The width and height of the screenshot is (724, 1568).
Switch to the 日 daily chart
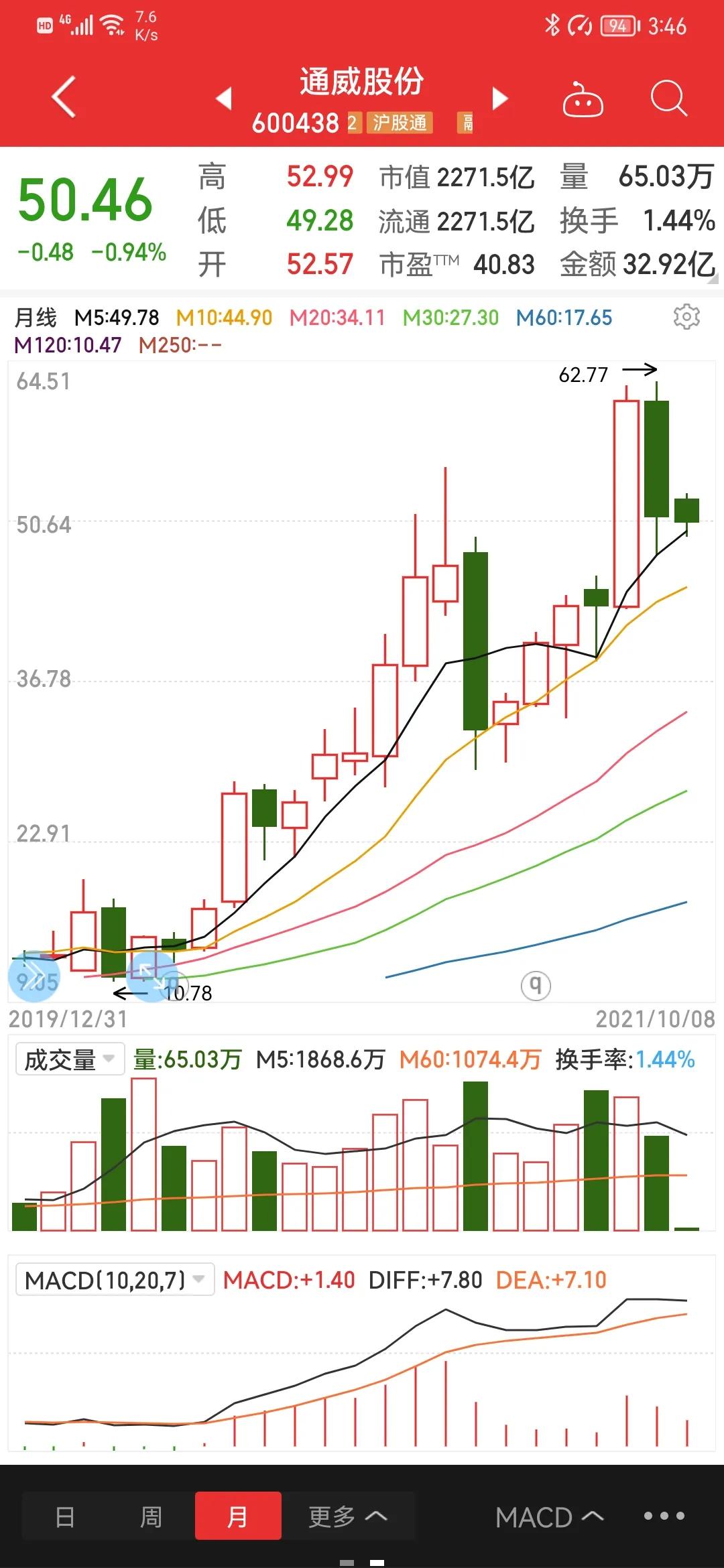(65, 1516)
